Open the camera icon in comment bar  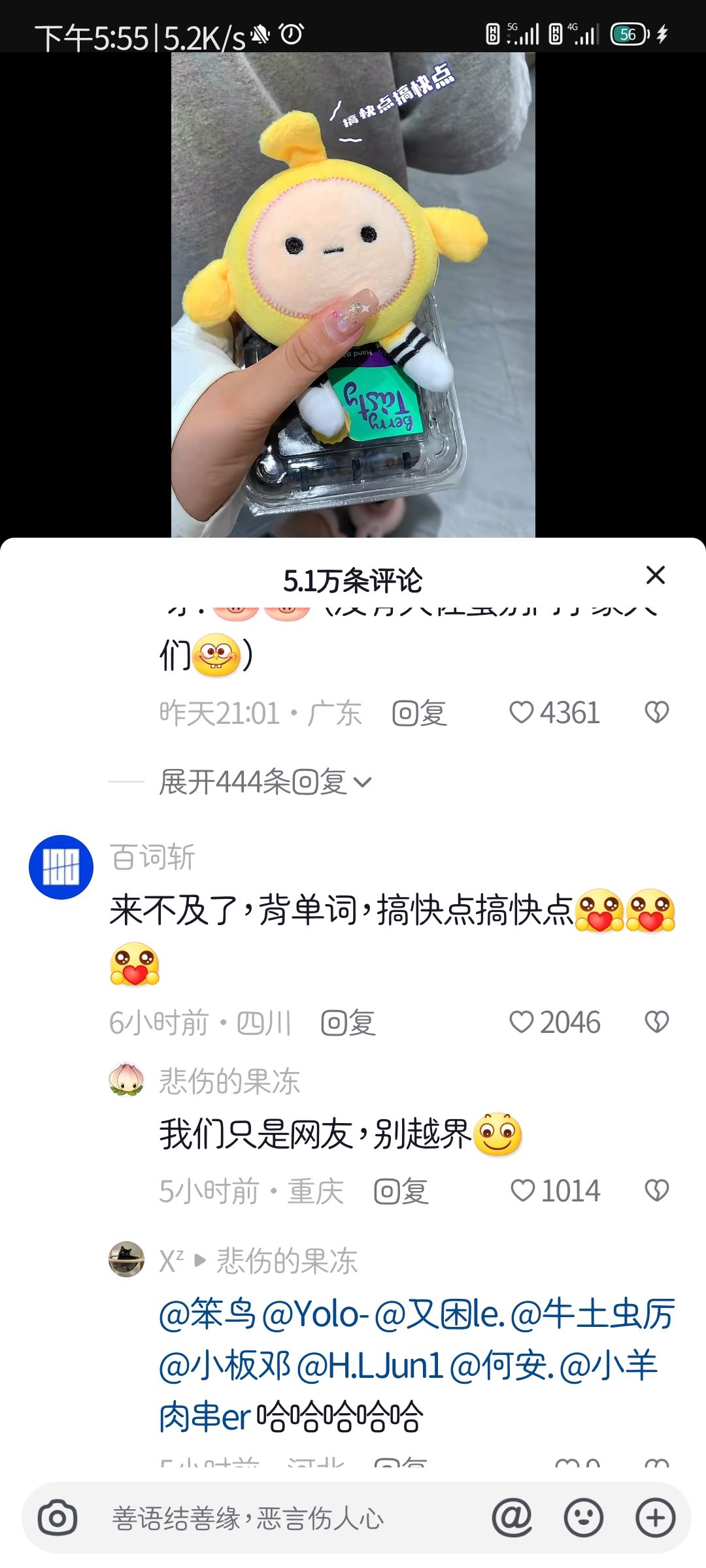pos(58,1518)
